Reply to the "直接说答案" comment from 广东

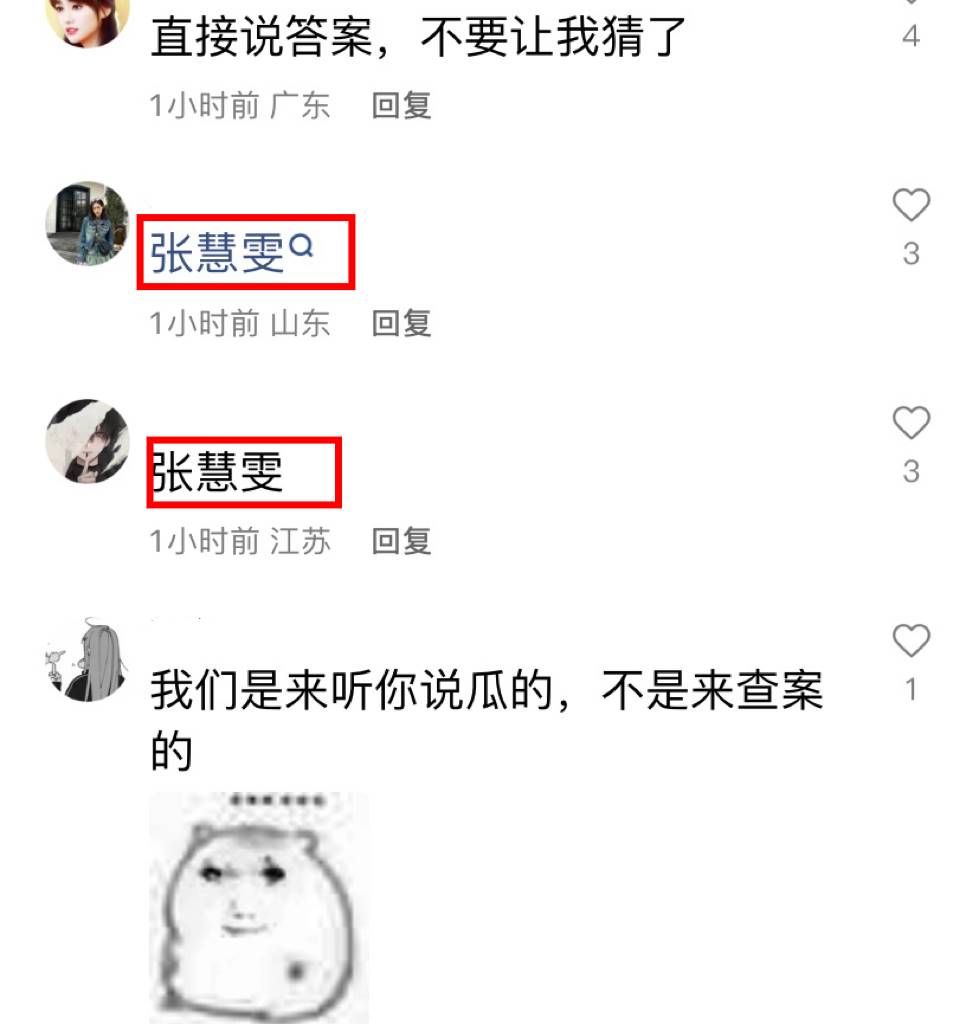[401, 105]
